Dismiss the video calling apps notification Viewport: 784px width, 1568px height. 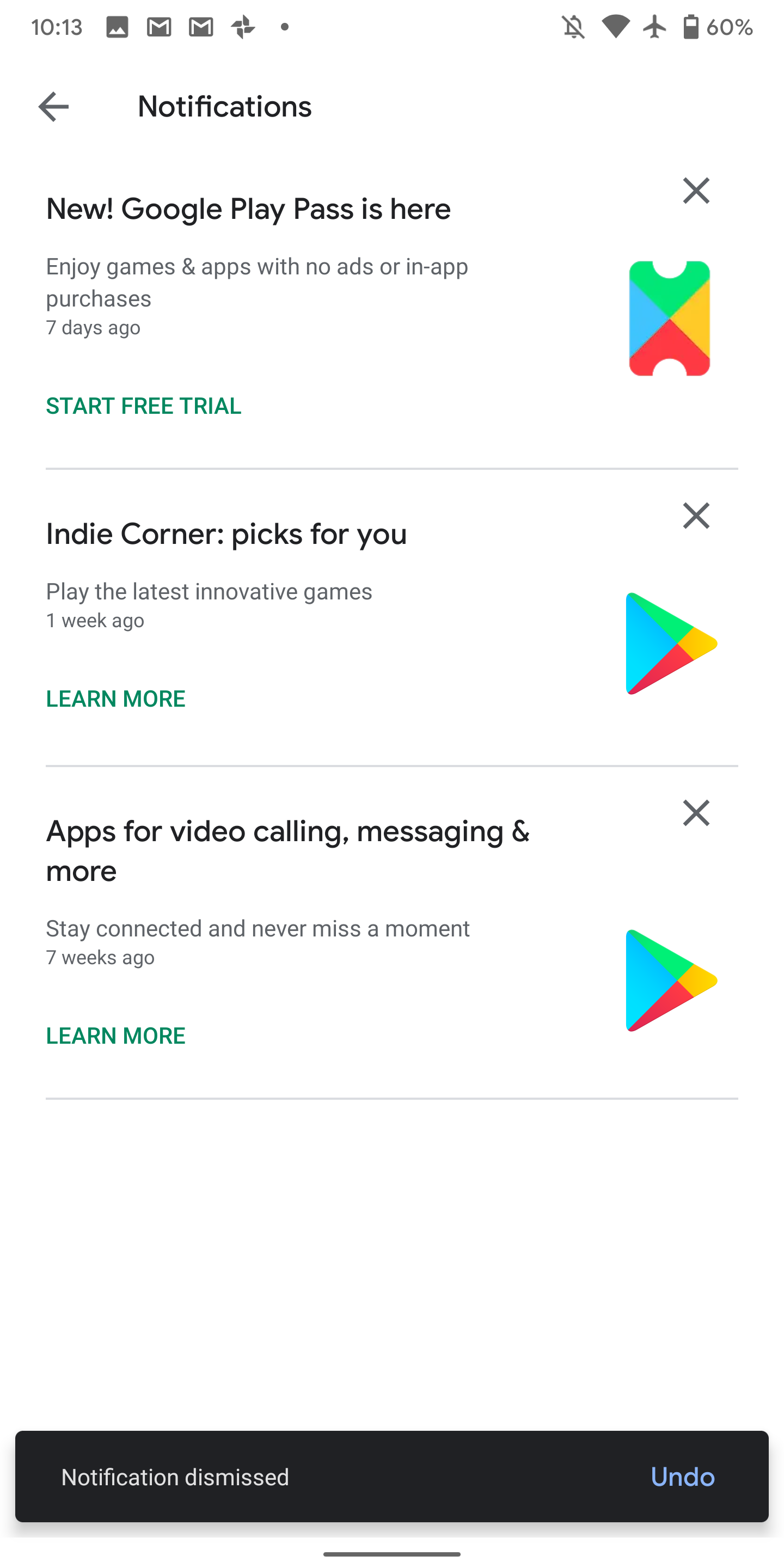pyautogui.click(x=696, y=813)
